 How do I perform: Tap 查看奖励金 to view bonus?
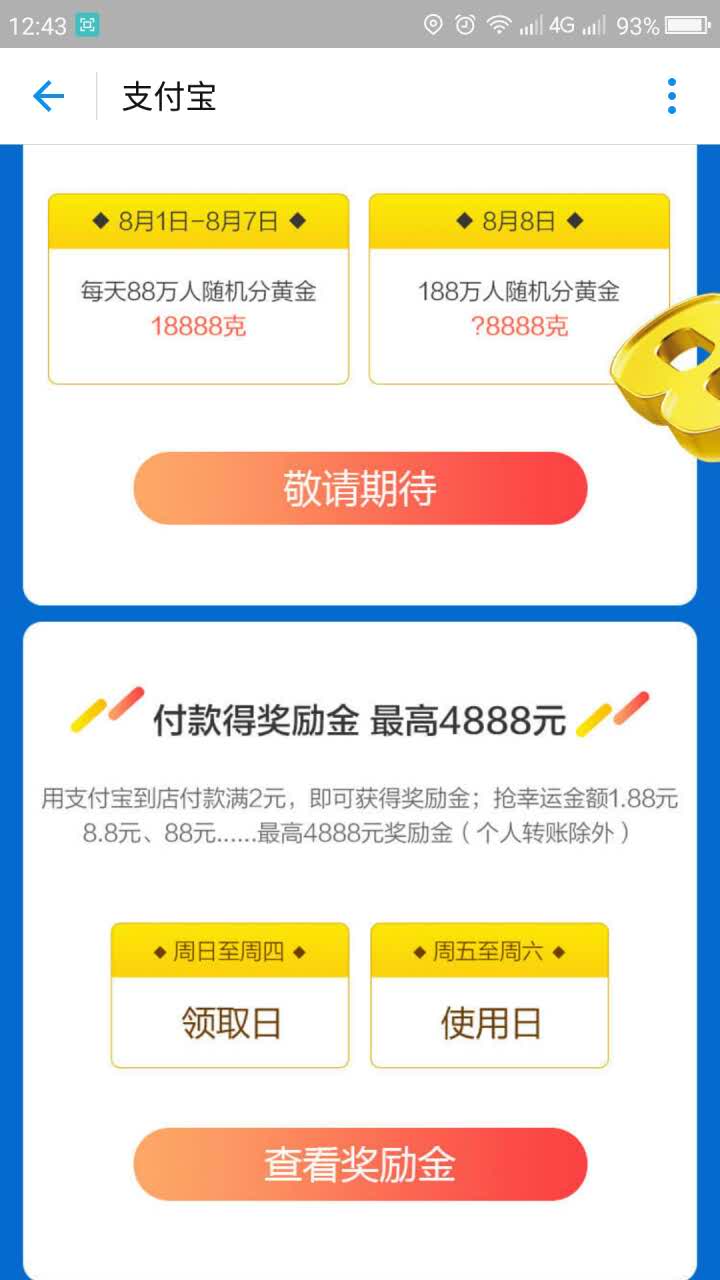[x=360, y=1164]
